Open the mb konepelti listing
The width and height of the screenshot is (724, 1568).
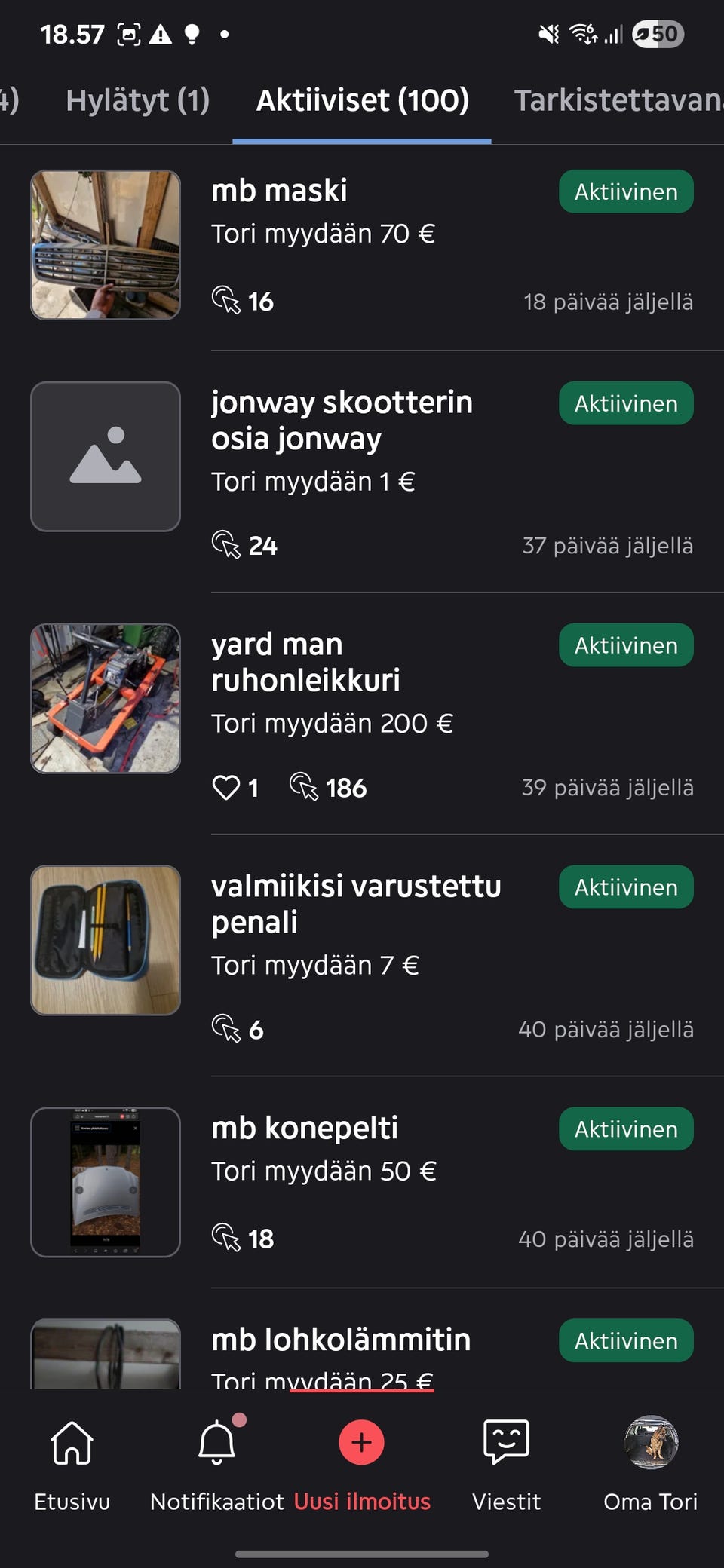(x=304, y=1129)
